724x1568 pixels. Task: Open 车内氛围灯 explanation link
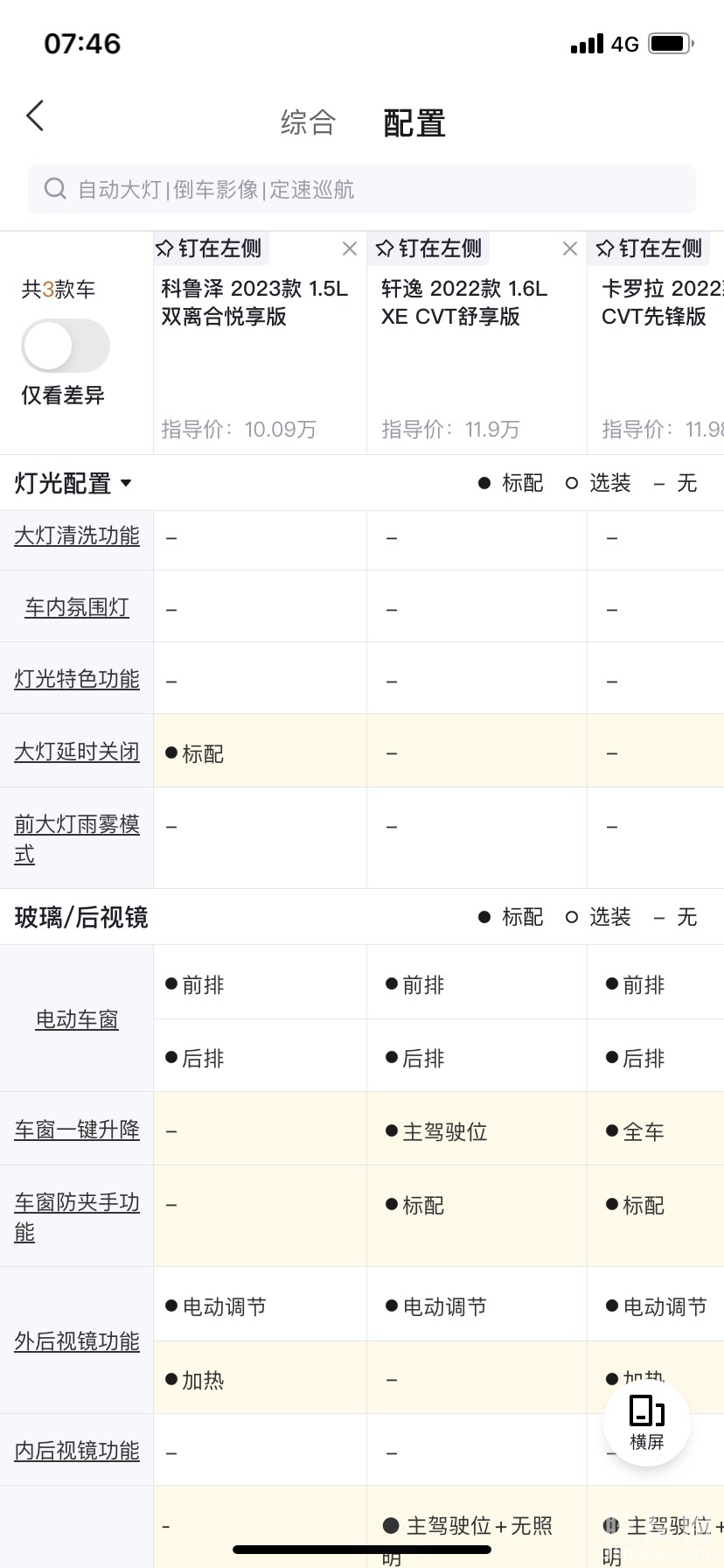77,607
